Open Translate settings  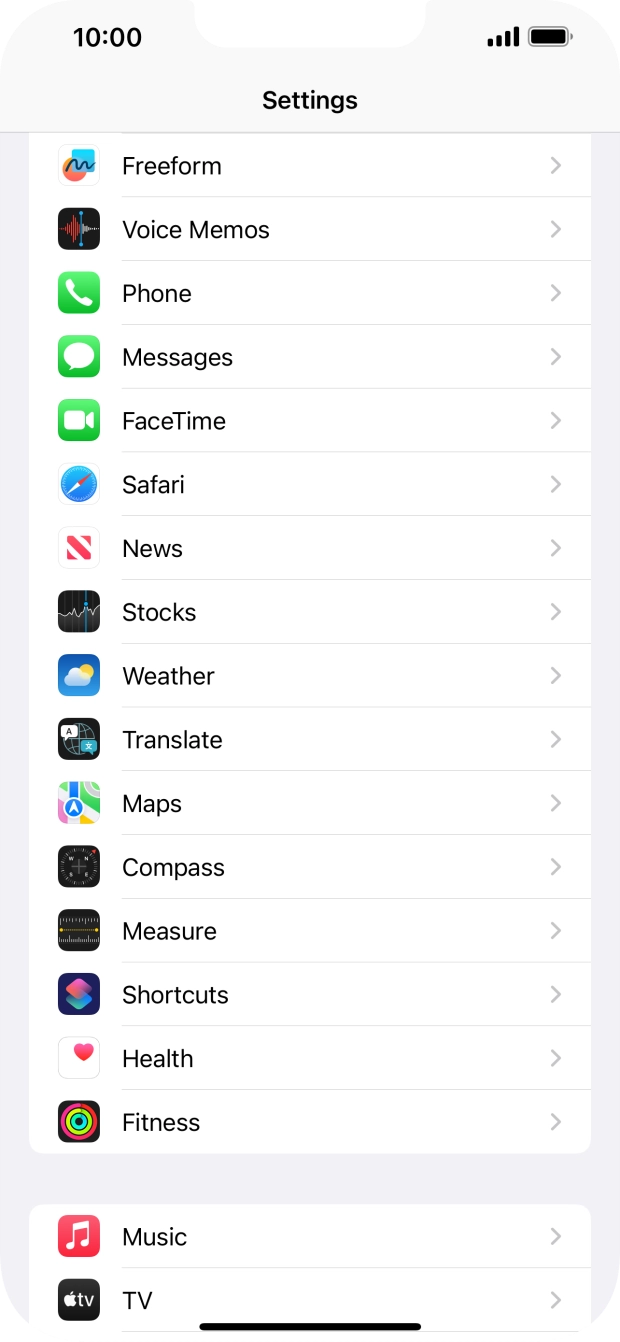310,740
